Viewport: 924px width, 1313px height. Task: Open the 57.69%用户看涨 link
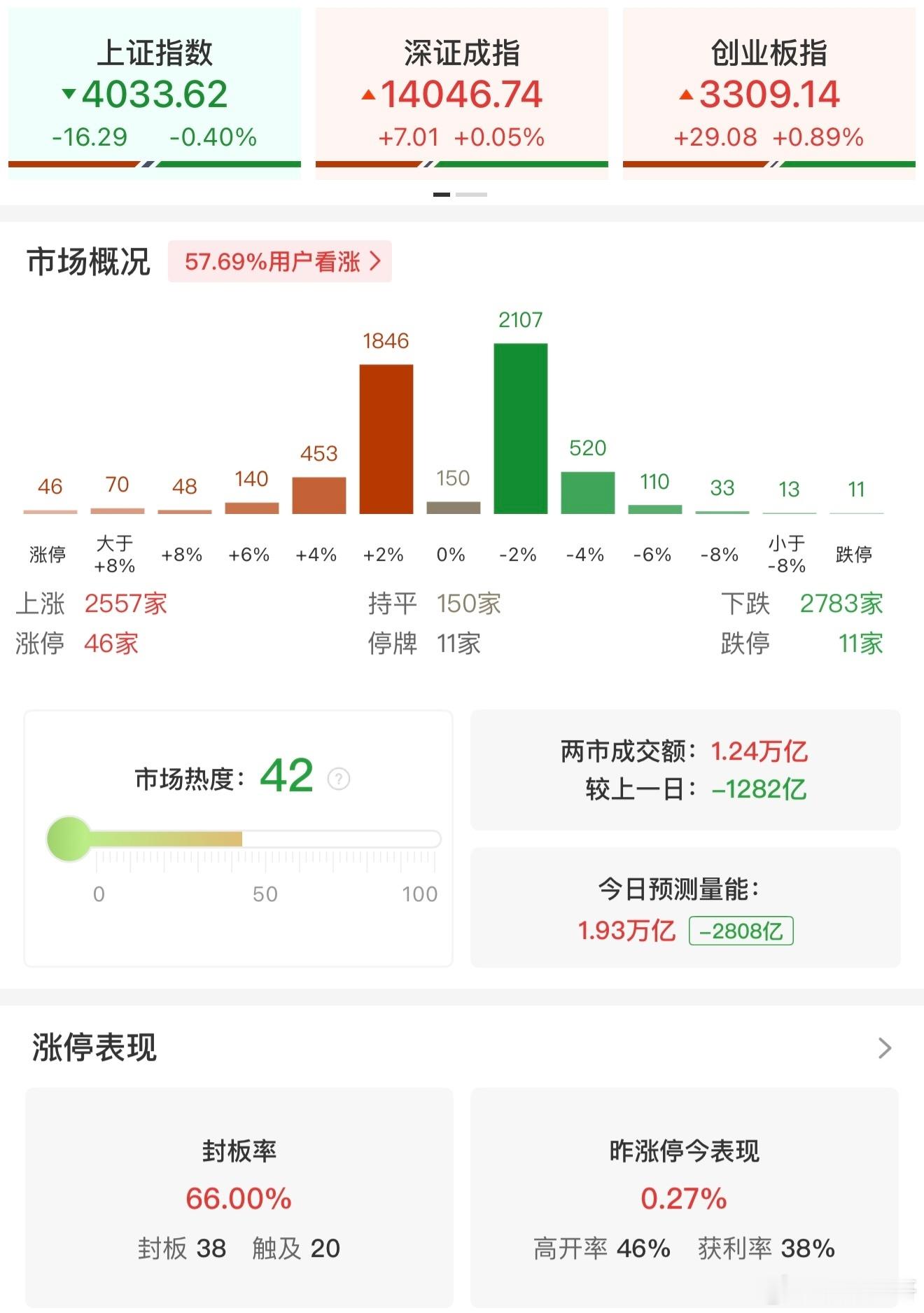(x=280, y=260)
